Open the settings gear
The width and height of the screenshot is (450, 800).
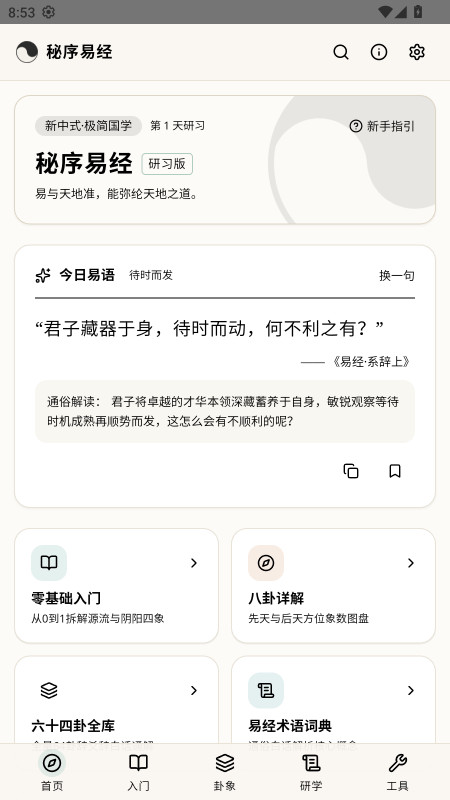(x=417, y=52)
